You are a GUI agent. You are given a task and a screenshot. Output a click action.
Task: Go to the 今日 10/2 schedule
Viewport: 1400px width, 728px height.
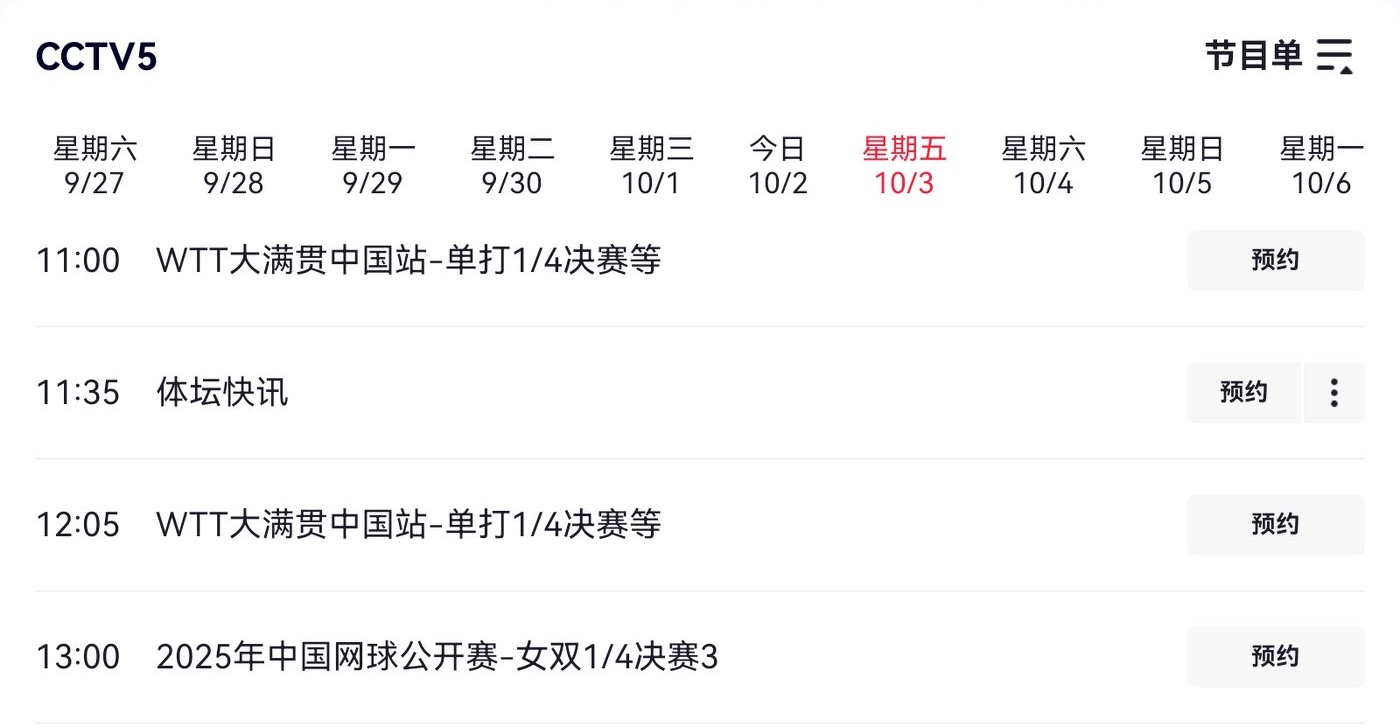pos(777,166)
